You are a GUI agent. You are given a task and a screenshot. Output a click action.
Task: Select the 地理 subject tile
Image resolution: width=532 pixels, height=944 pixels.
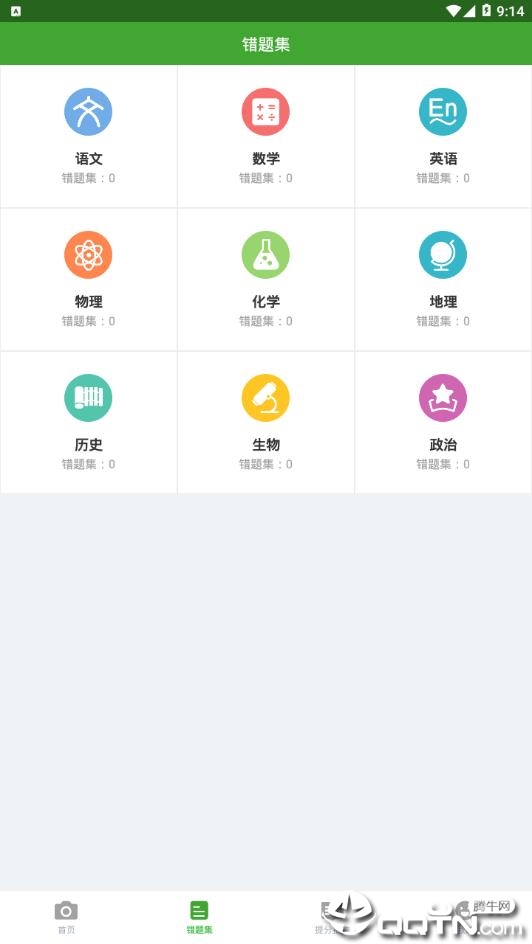click(x=444, y=280)
